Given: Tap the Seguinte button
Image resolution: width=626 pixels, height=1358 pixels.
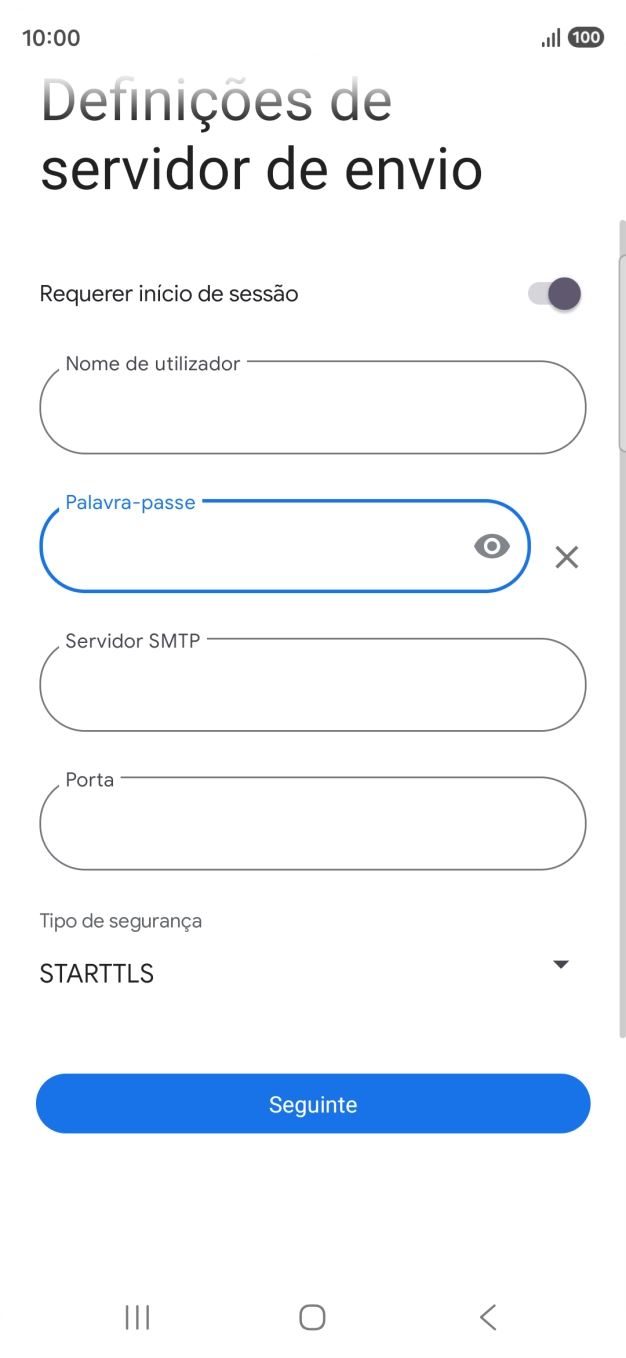Looking at the screenshot, I should point(313,1104).
